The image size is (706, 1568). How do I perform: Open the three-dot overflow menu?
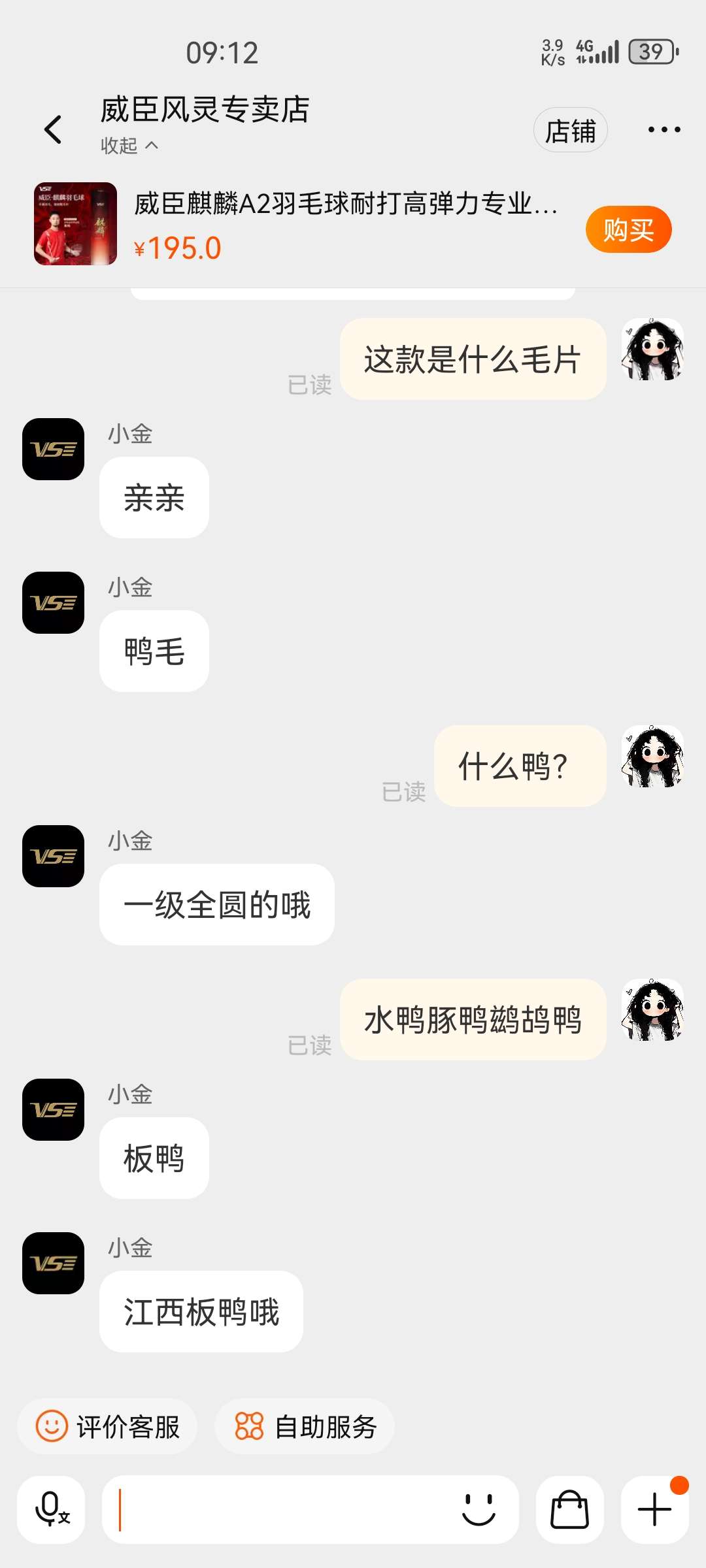point(664,129)
